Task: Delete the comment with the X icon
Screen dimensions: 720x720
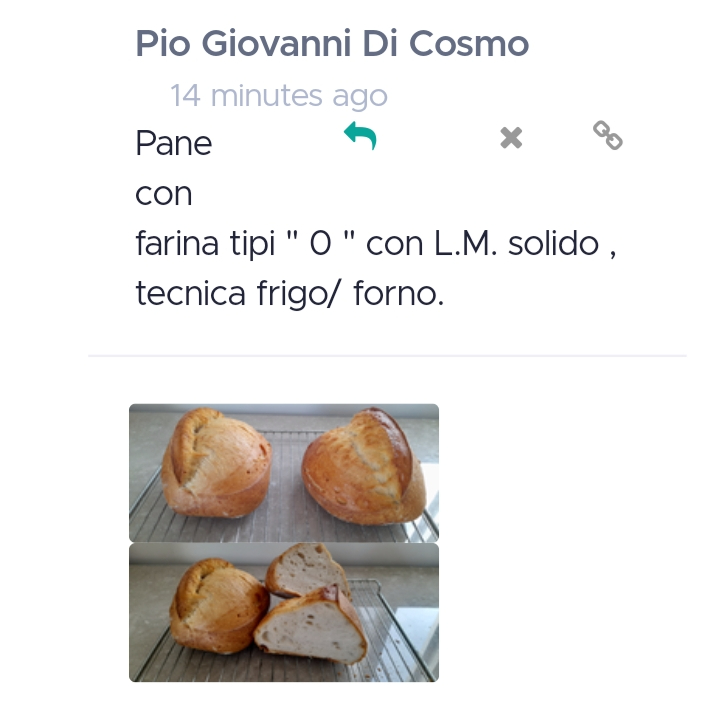Action: (x=511, y=137)
